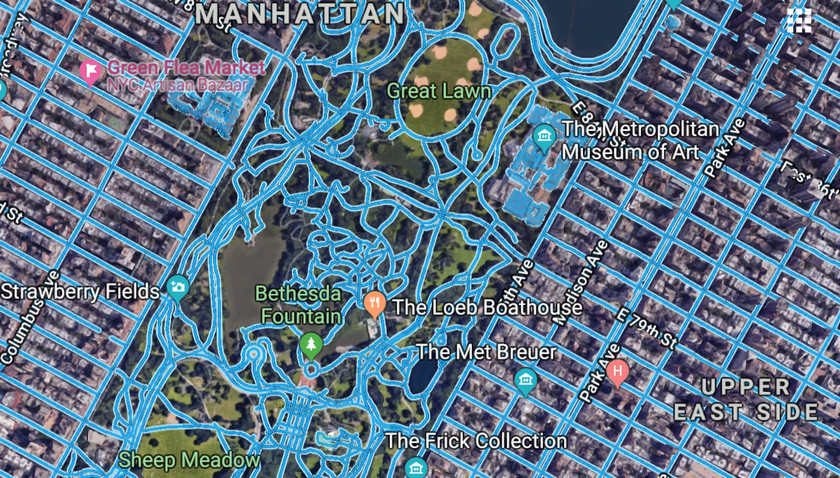The image size is (840, 478).
Task: Open The Metropolitan Museum of Art marker
Action: (x=544, y=137)
